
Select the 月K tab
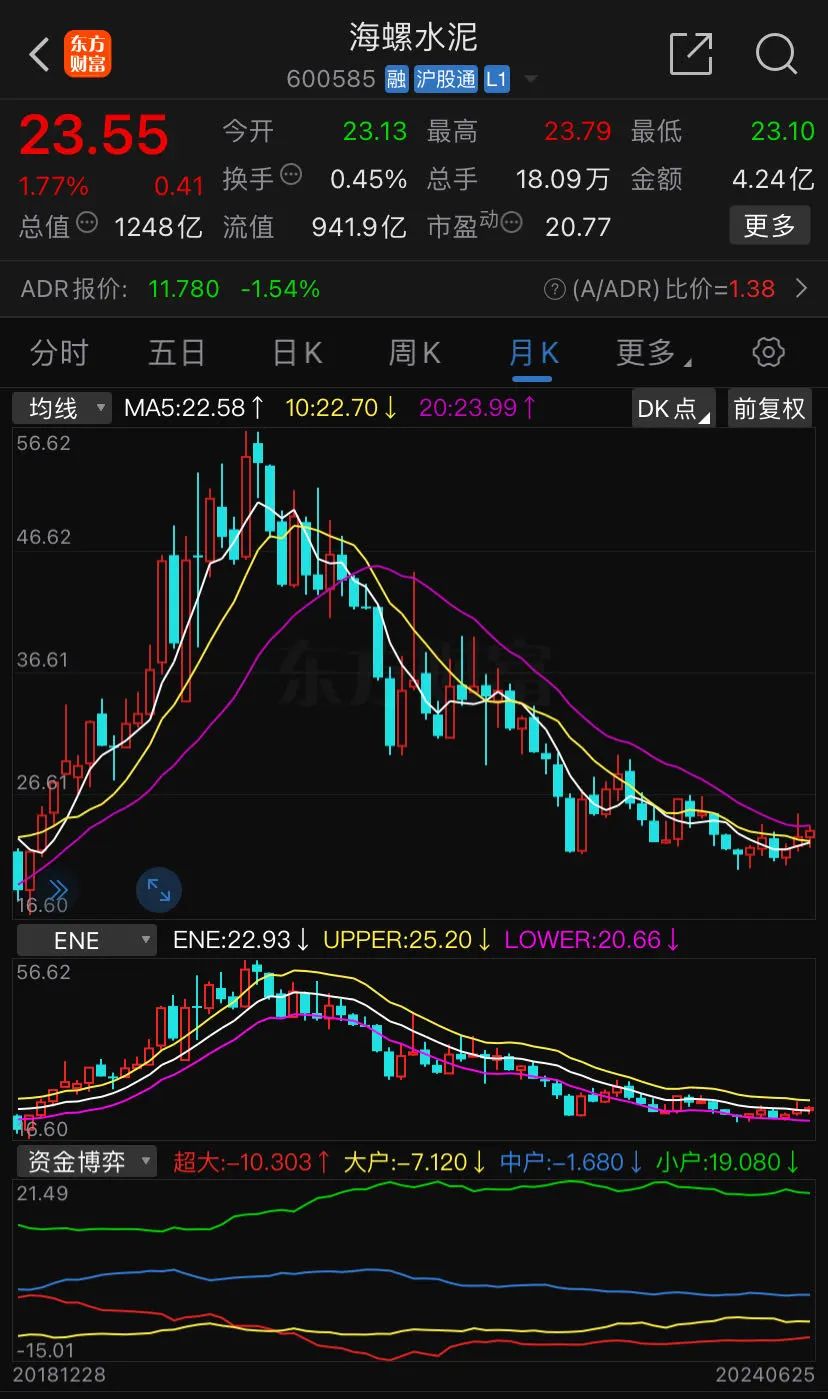click(533, 353)
